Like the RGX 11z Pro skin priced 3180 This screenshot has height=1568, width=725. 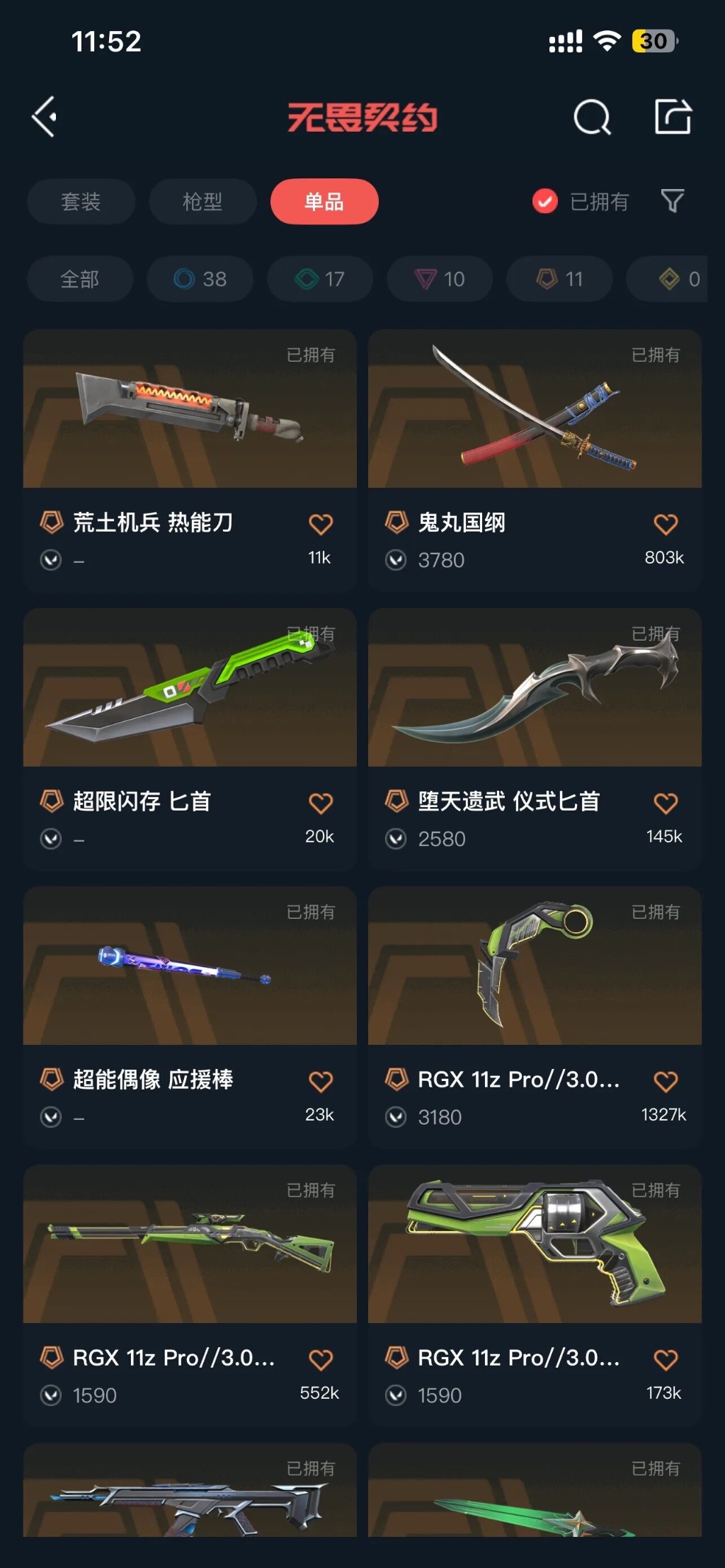tap(666, 1081)
